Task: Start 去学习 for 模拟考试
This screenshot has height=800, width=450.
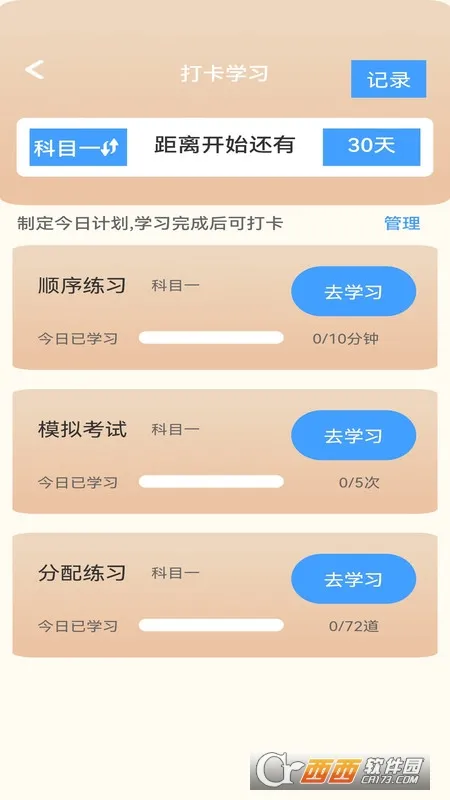Action: click(354, 435)
